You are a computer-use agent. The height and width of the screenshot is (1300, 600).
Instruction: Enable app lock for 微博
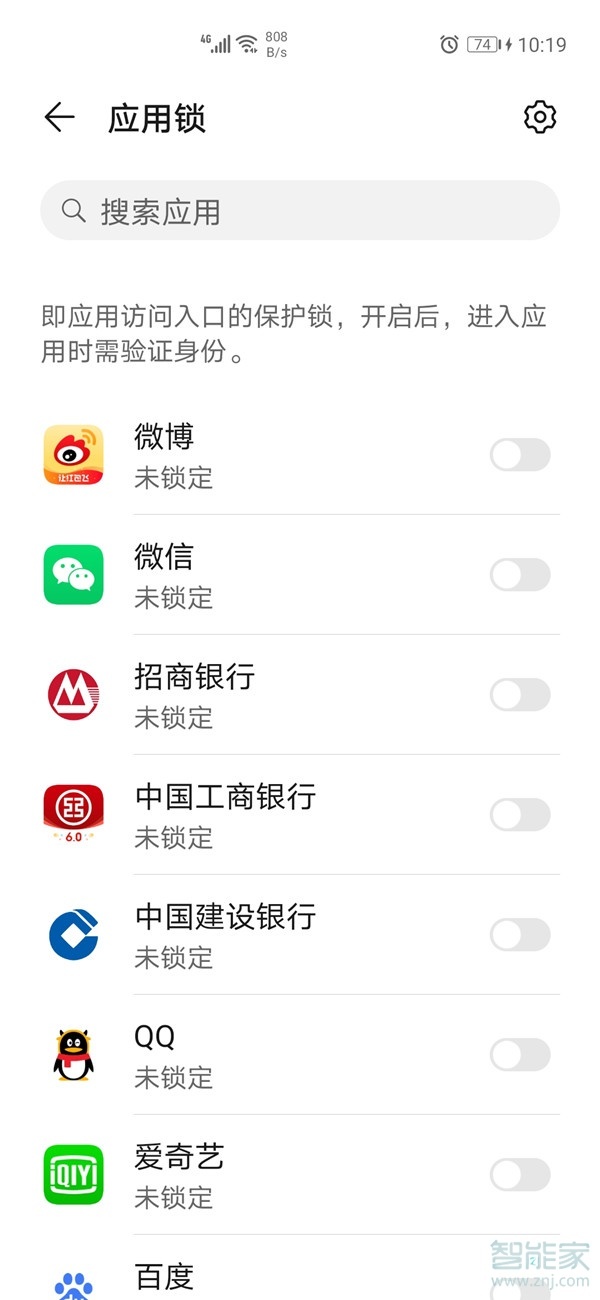click(x=520, y=455)
